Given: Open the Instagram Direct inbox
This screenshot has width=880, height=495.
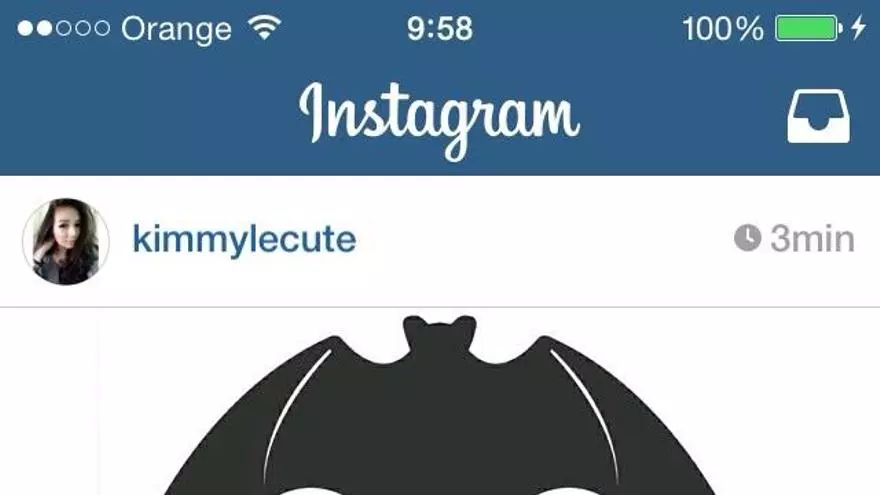Looking at the screenshot, I should 818,117.
